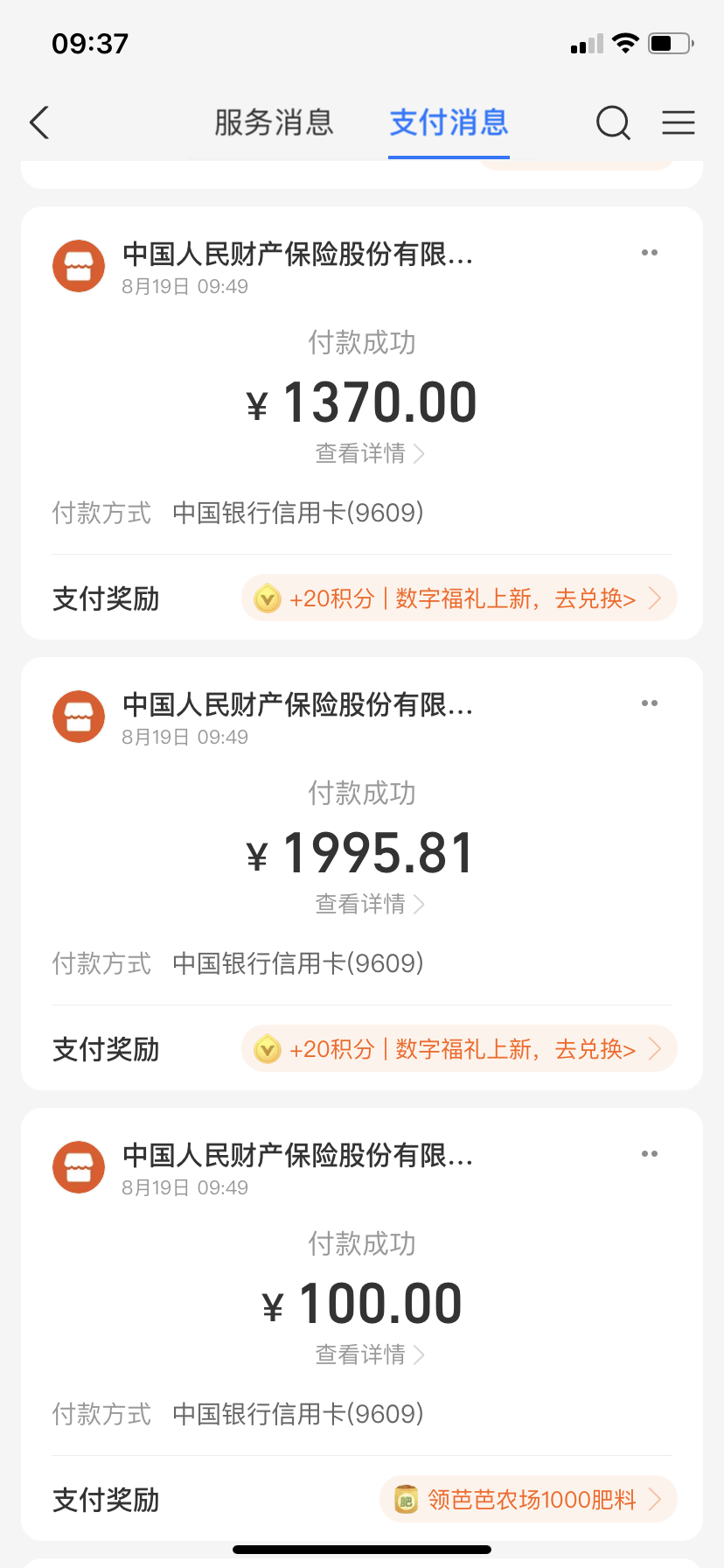Go back using the top-left arrow
This screenshot has height=1568, width=724.
click(x=39, y=123)
